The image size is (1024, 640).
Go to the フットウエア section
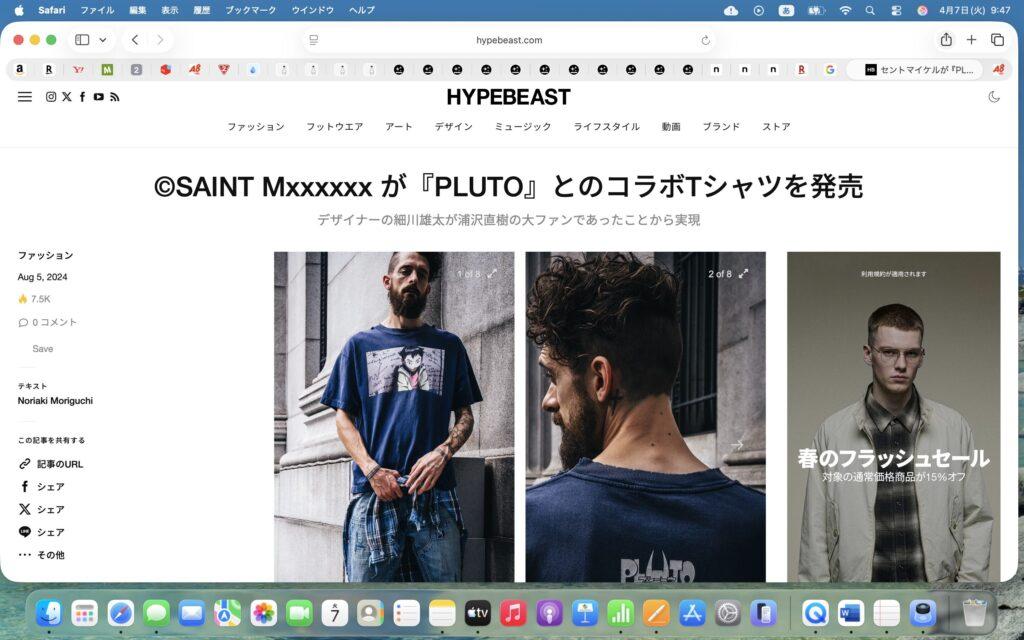334,127
